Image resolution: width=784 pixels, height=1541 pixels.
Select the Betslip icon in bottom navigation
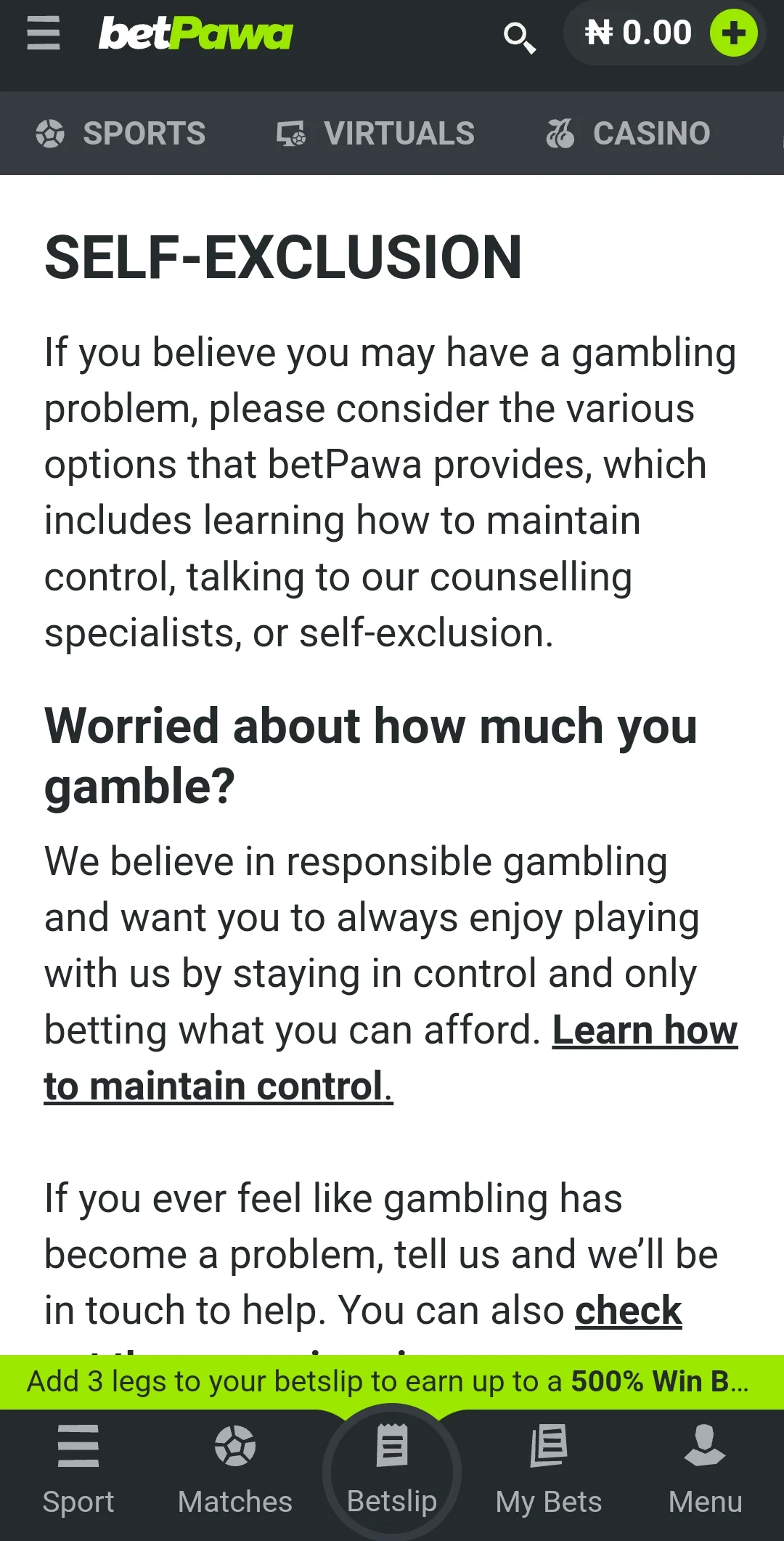tap(392, 1460)
